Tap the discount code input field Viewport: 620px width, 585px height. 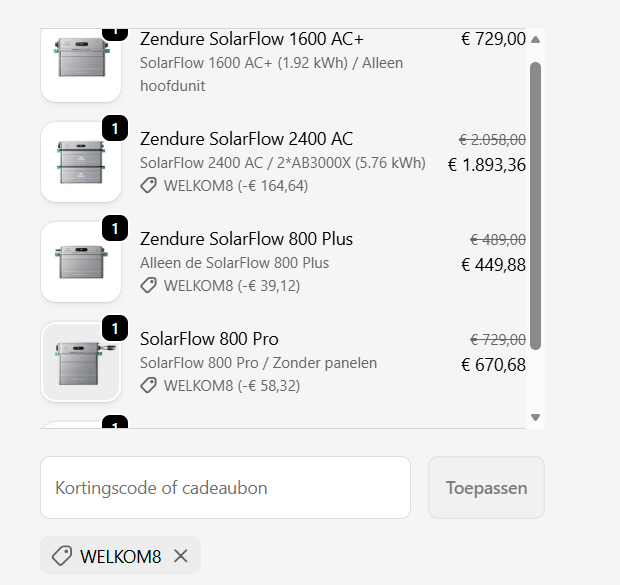pos(225,488)
